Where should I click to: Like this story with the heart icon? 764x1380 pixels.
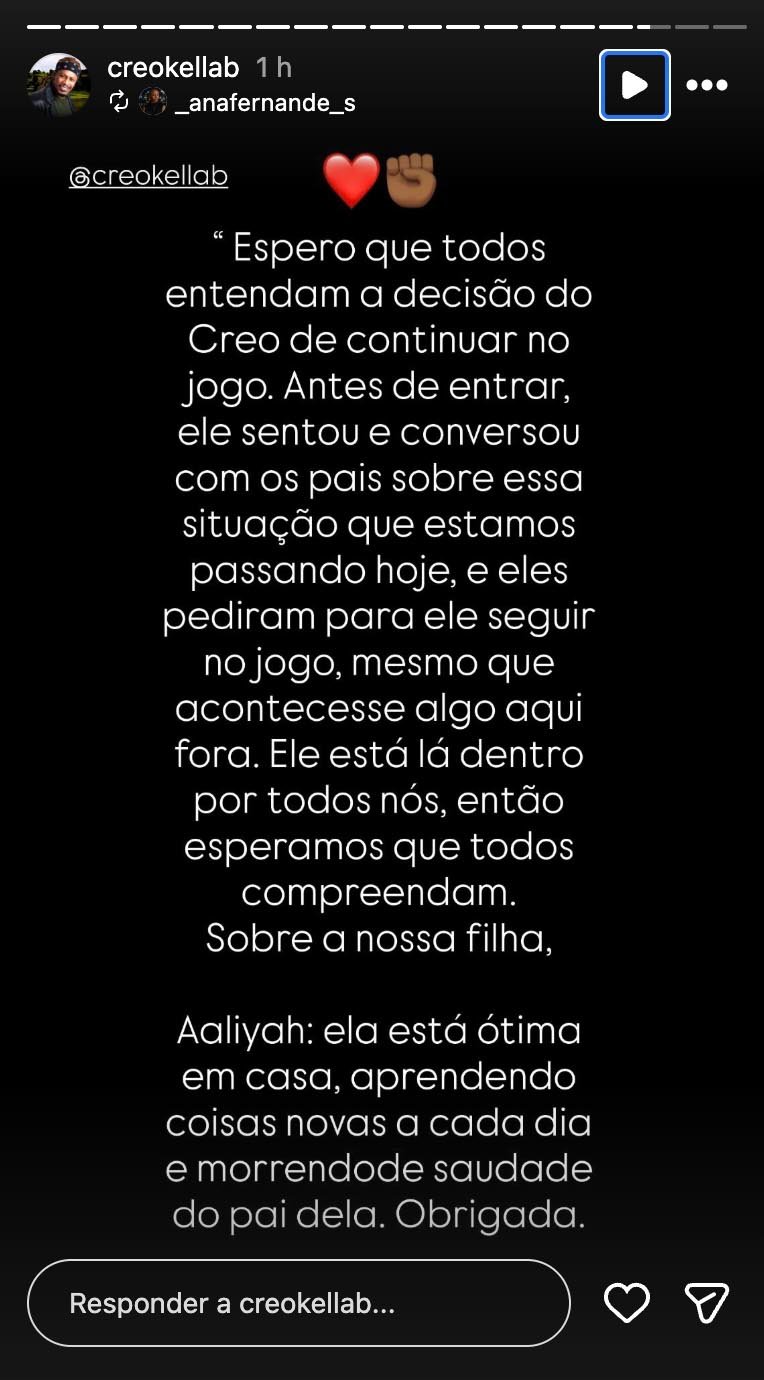(x=627, y=1303)
